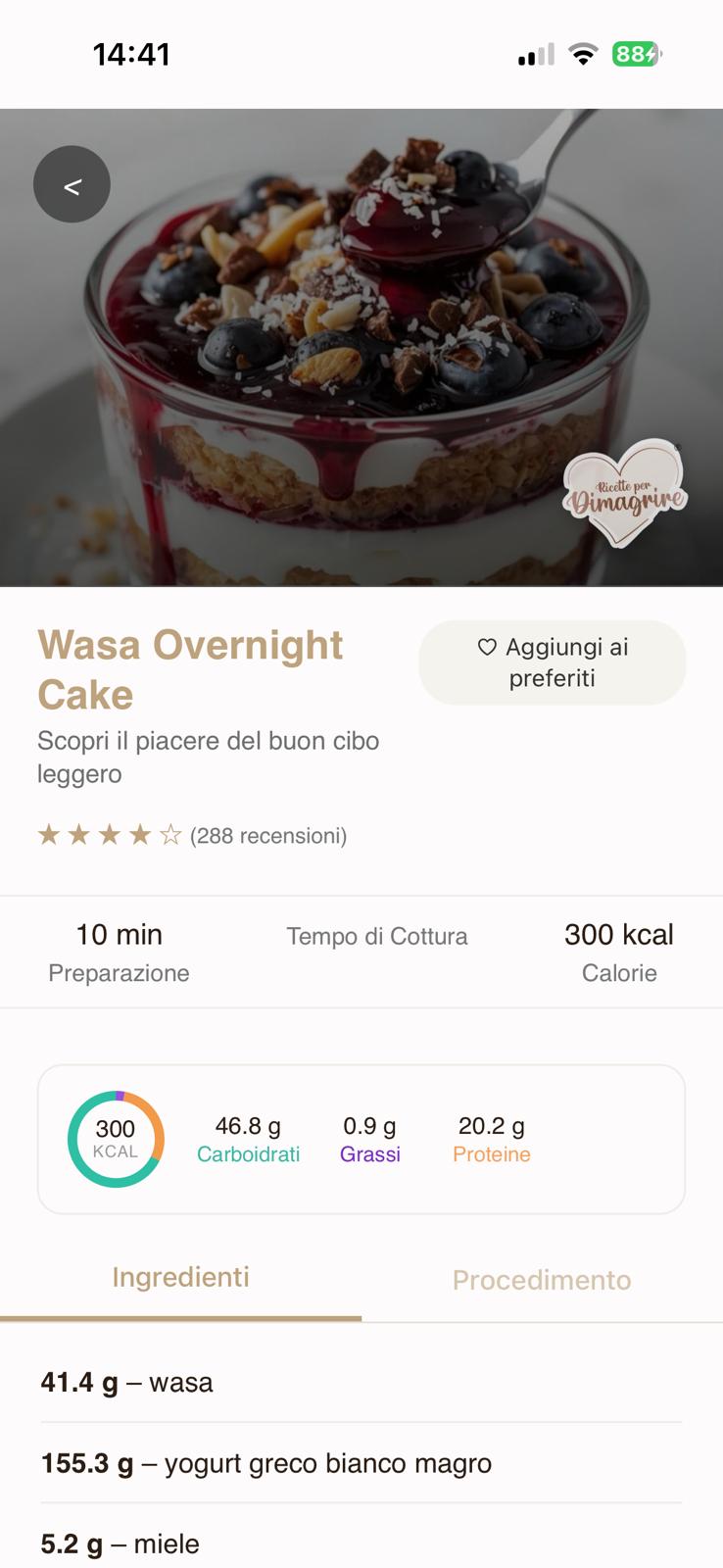Tap the heart icon to favorite the recipe
This screenshot has width=723, height=1568.
coord(487,647)
